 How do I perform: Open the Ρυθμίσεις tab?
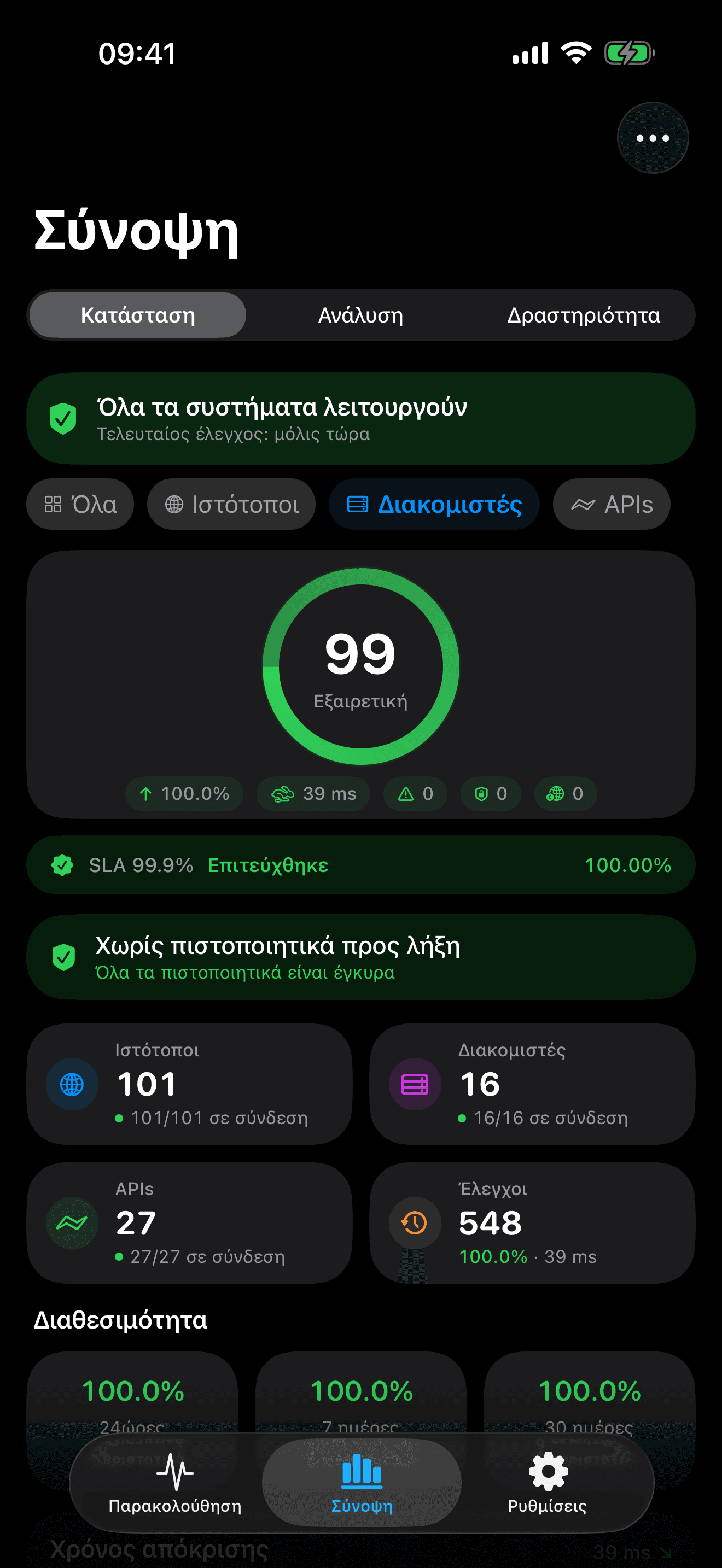pyautogui.click(x=548, y=1483)
